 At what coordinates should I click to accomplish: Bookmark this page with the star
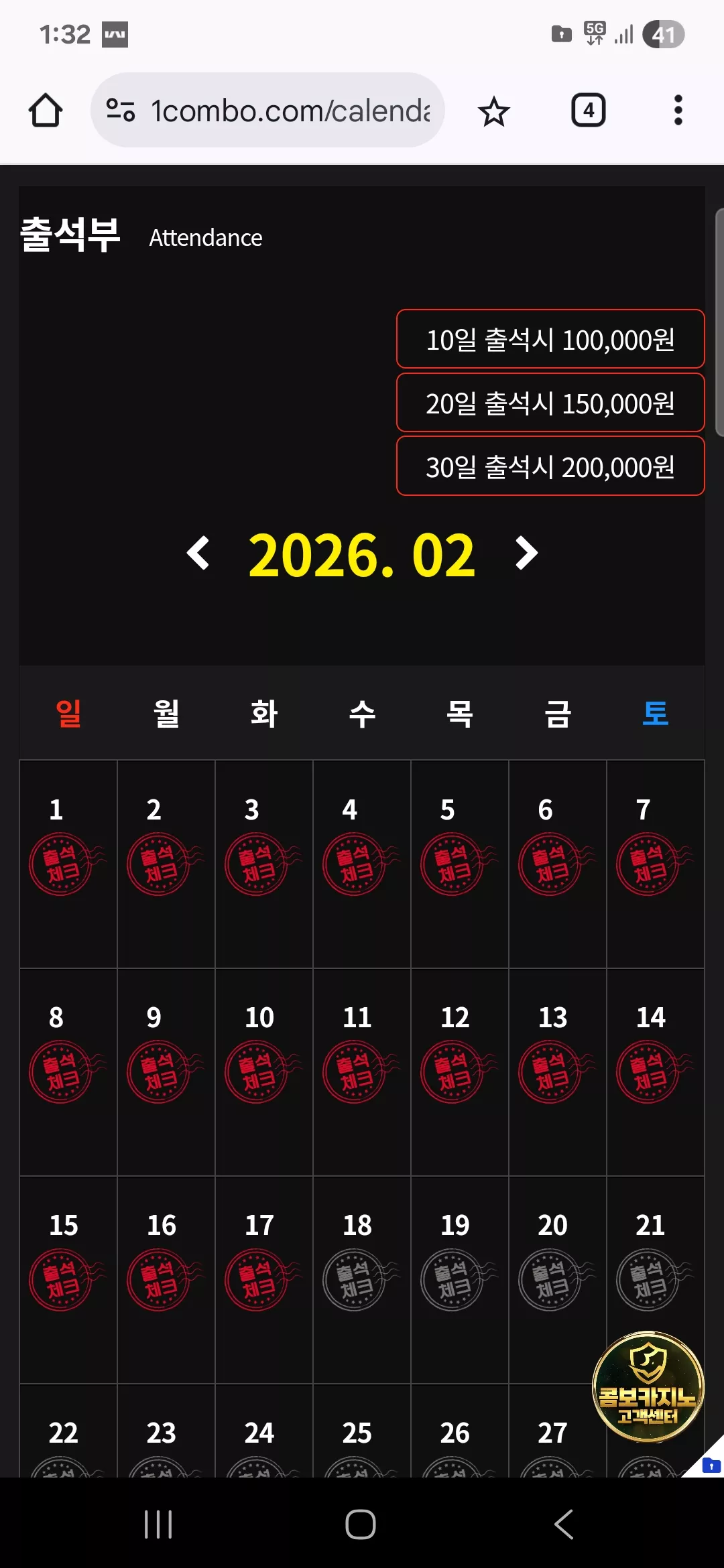[x=494, y=111]
